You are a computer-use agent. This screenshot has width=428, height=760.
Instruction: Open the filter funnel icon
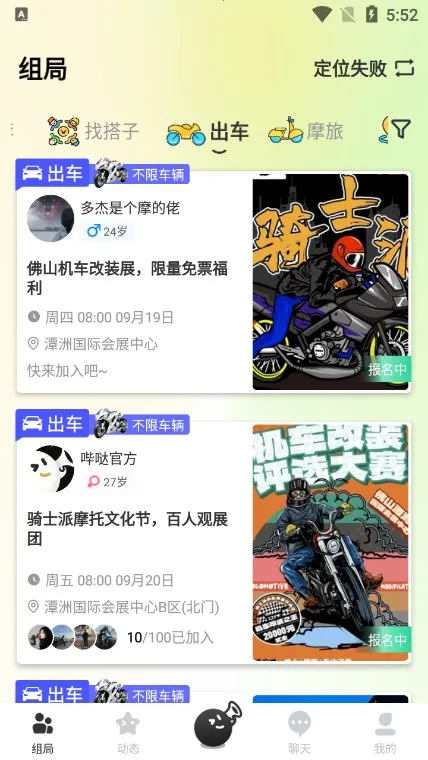tap(401, 129)
